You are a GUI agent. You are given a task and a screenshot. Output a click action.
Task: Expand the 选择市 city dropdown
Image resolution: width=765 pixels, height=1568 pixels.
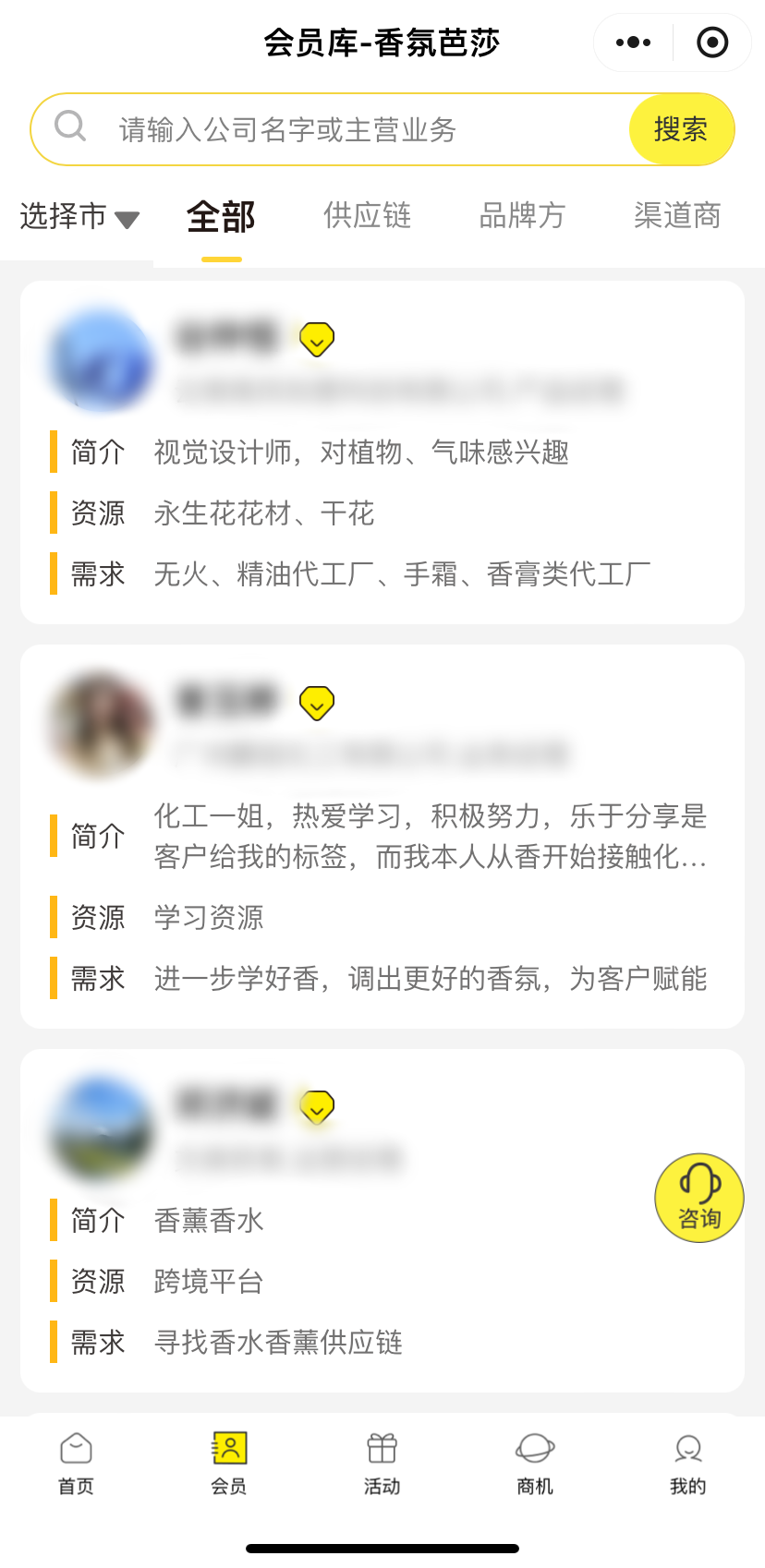point(79,216)
